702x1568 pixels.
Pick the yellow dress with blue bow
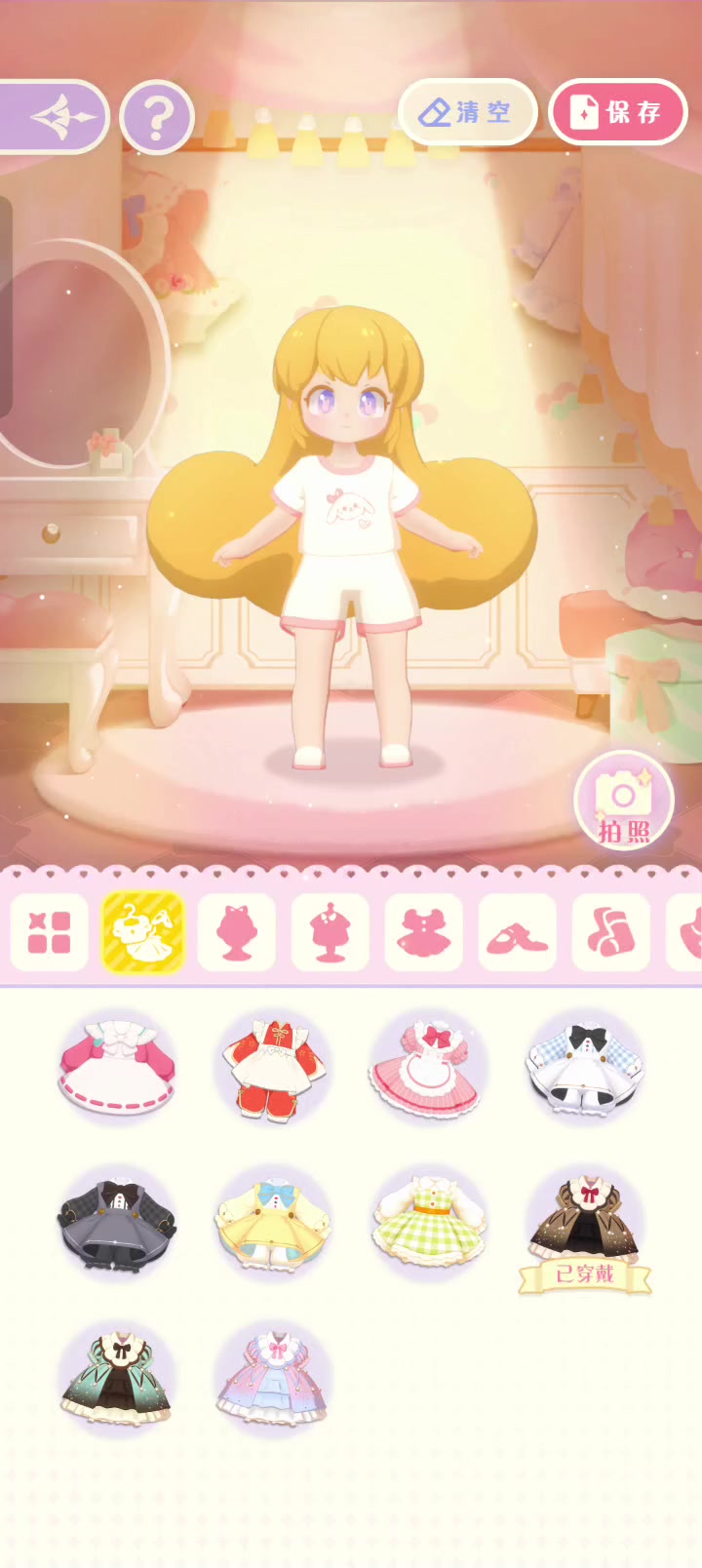pos(273,1223)
